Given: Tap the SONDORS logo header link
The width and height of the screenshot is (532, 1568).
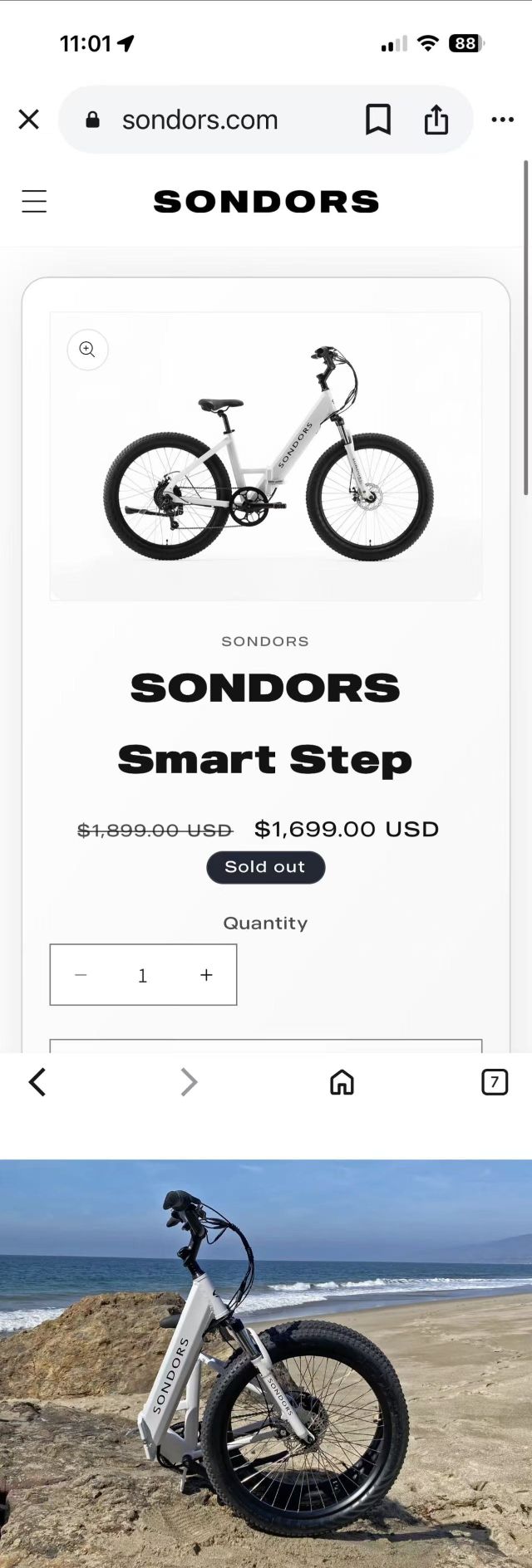Looking at the screenshot, I should [x=266, y=202].
